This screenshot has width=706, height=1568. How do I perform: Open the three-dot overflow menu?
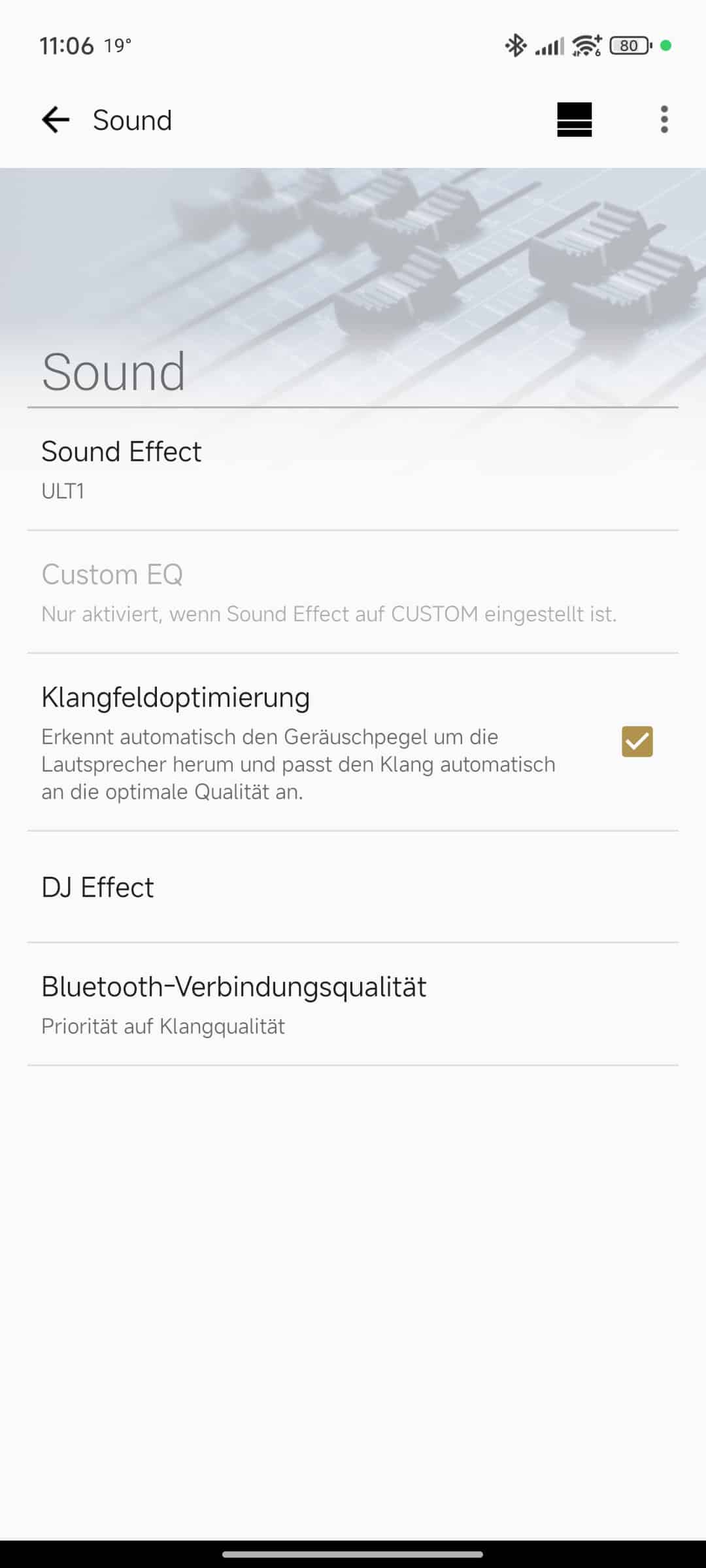[x=664, y=120]
